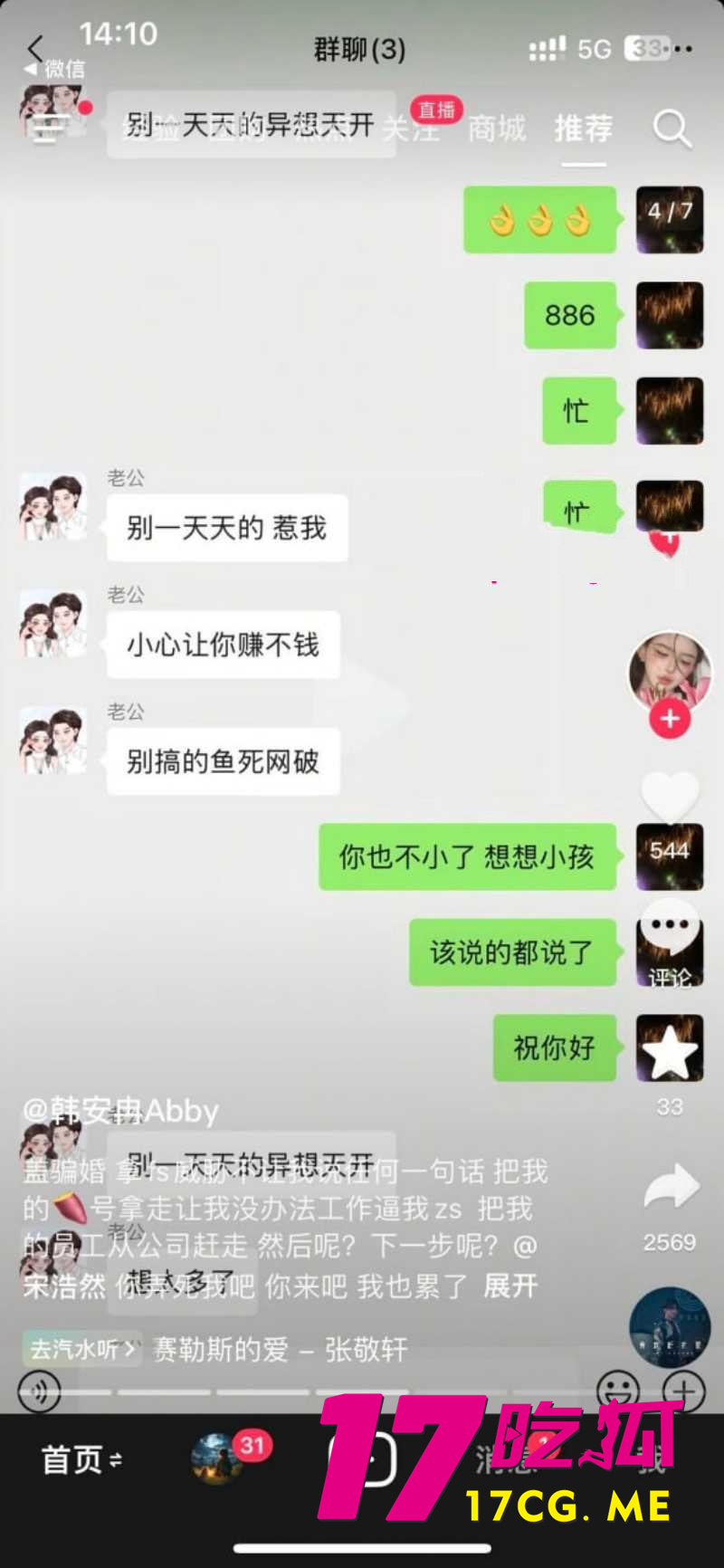Add the video to favorites star

coord(670,1052)
